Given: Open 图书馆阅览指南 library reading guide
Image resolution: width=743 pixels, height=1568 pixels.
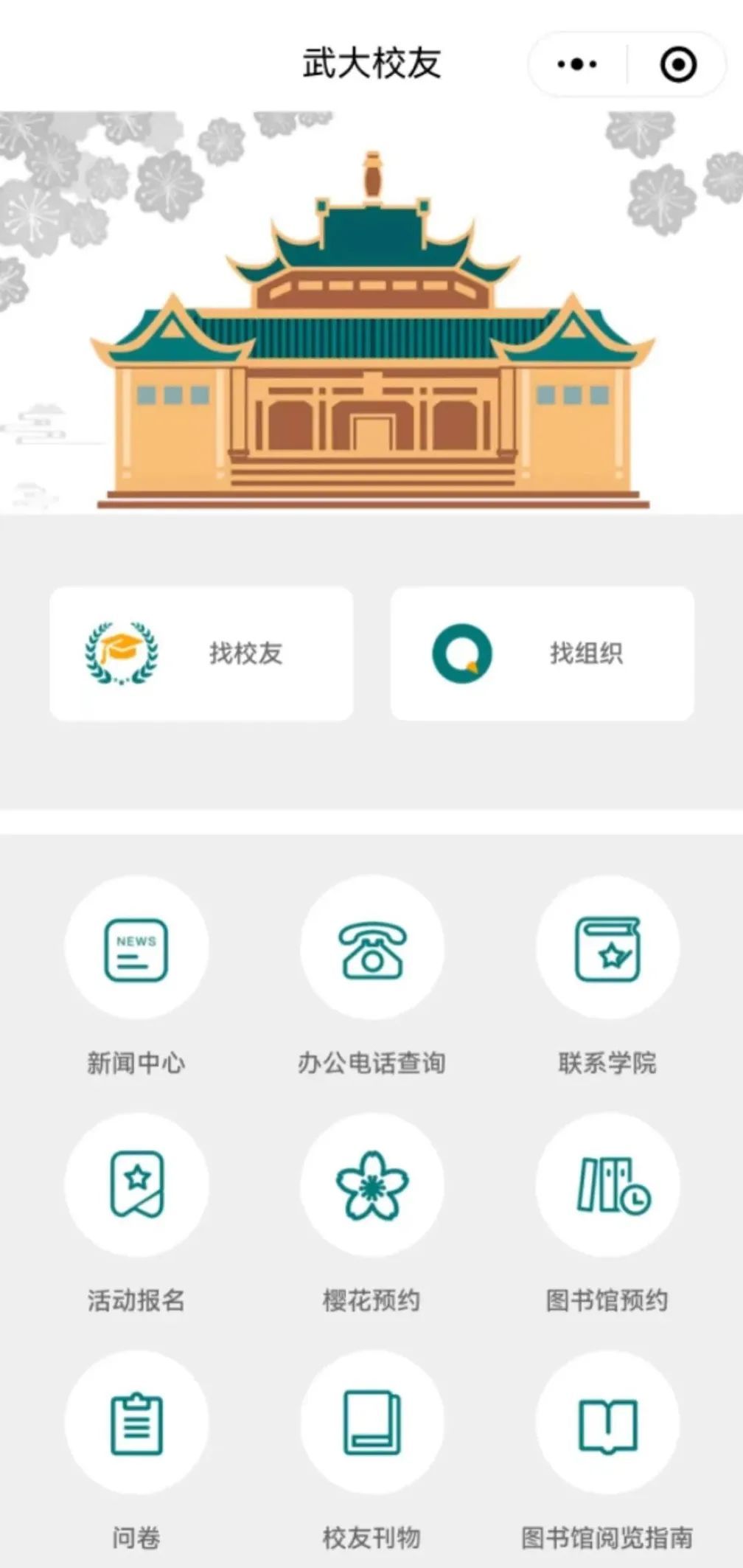Looking at the screenshot, I should (607, 1423).
